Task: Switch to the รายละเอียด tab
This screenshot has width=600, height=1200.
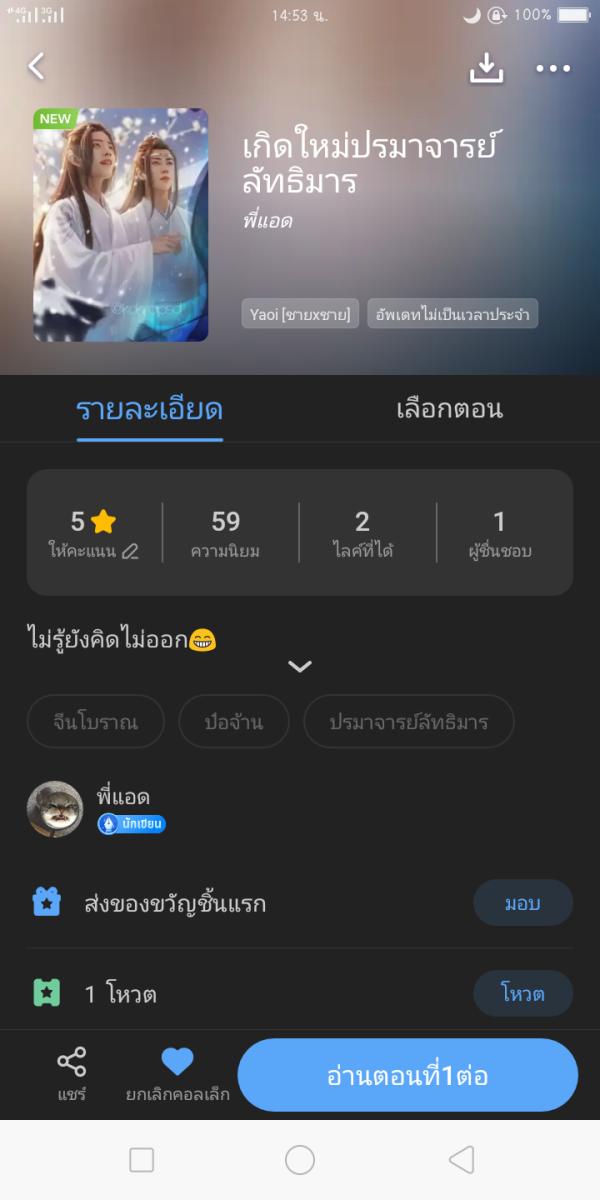Action: pos(149,409)
